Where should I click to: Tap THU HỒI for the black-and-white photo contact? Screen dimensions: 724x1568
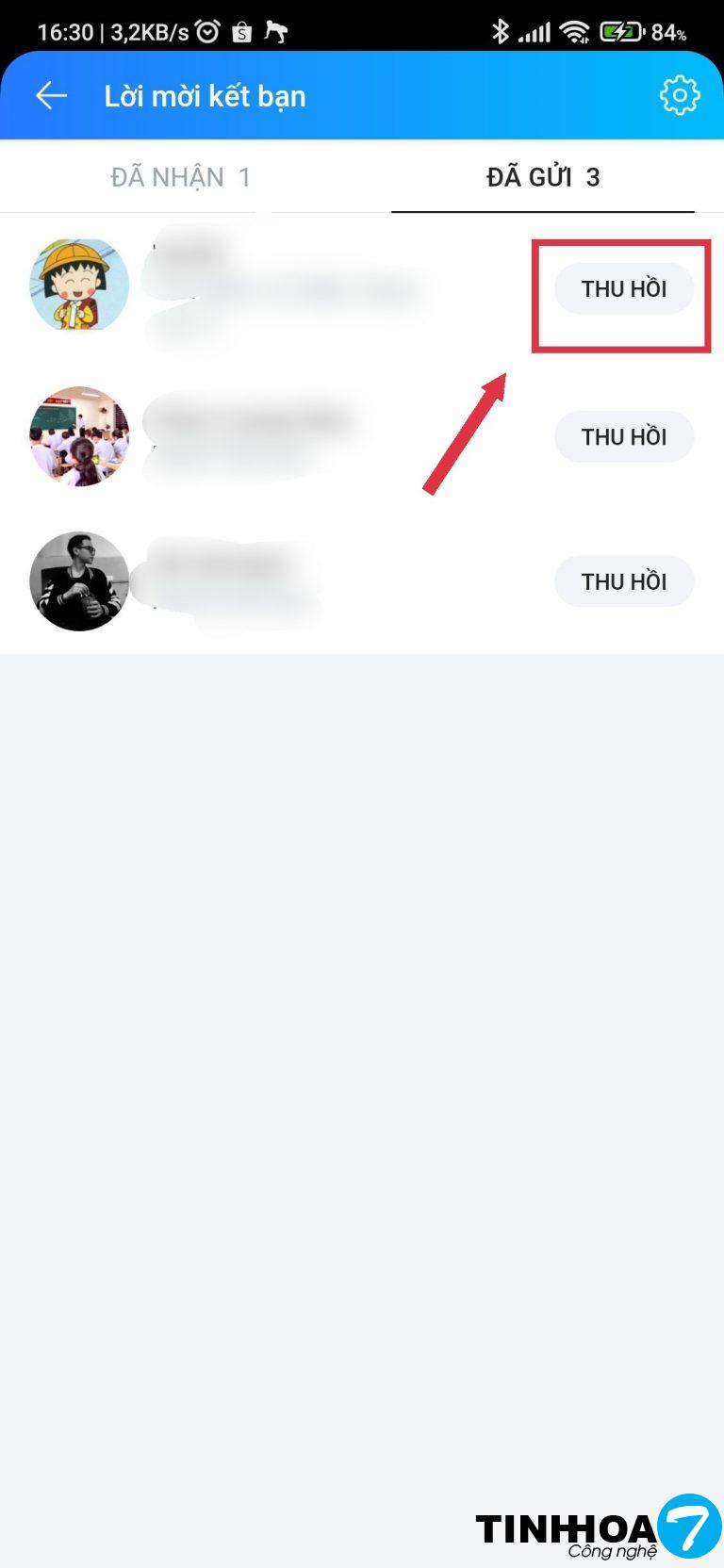coord(623,581)
